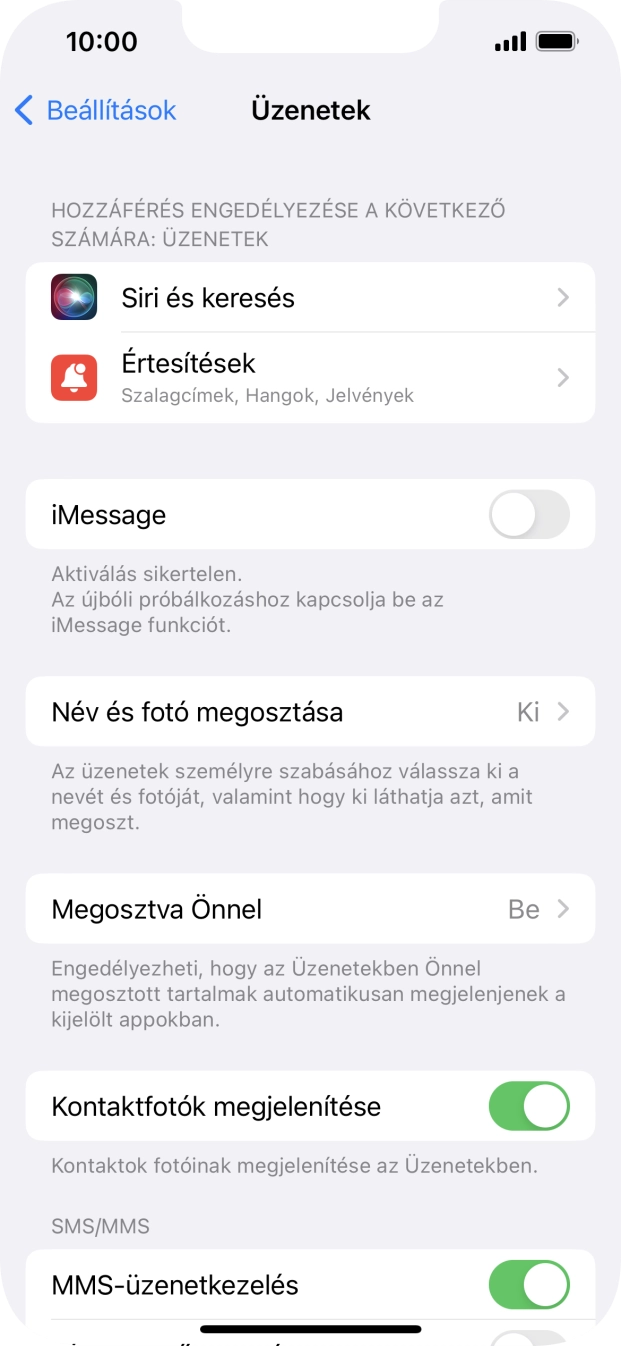This screenshot has width=621, height=1346.
Task: Open Megosztva Önnel settings
Action: point(310,909)
